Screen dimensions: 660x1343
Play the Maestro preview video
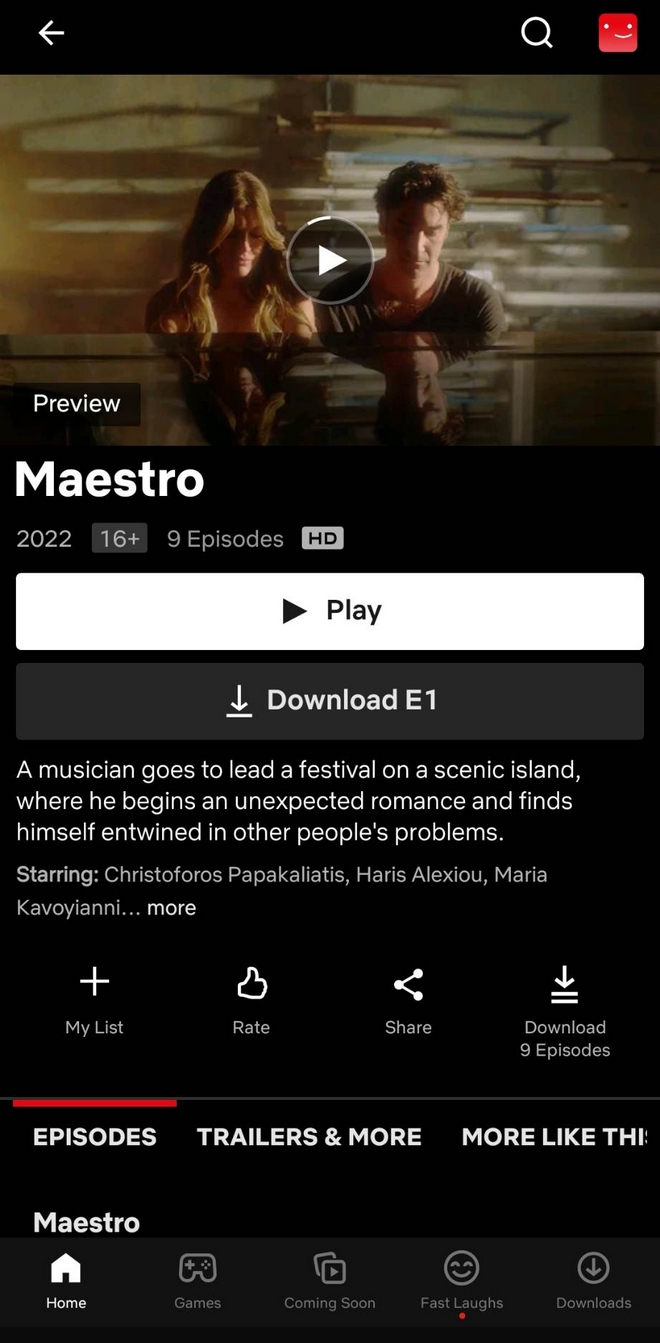(x=330, y=260)
